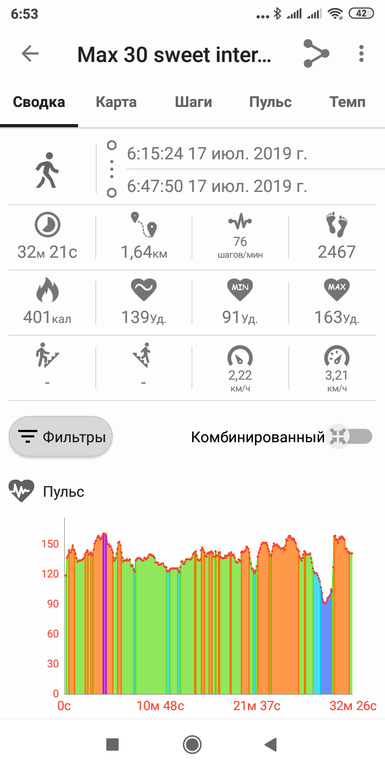Share this workout
Viewport: 385px width, 770px height.
pyautogui.click(x=316, y=54)
